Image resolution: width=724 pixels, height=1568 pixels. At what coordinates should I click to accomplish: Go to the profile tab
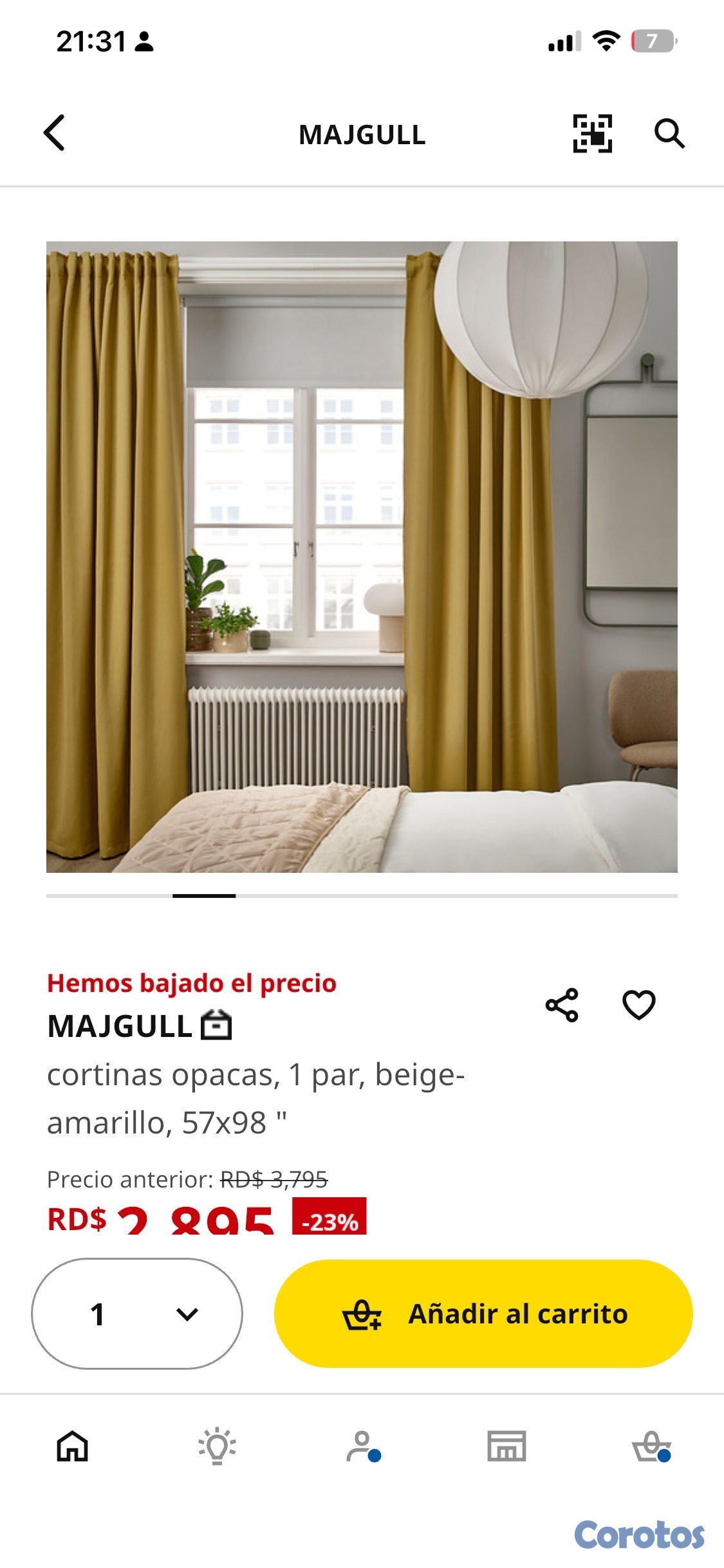click(362, 1446)
